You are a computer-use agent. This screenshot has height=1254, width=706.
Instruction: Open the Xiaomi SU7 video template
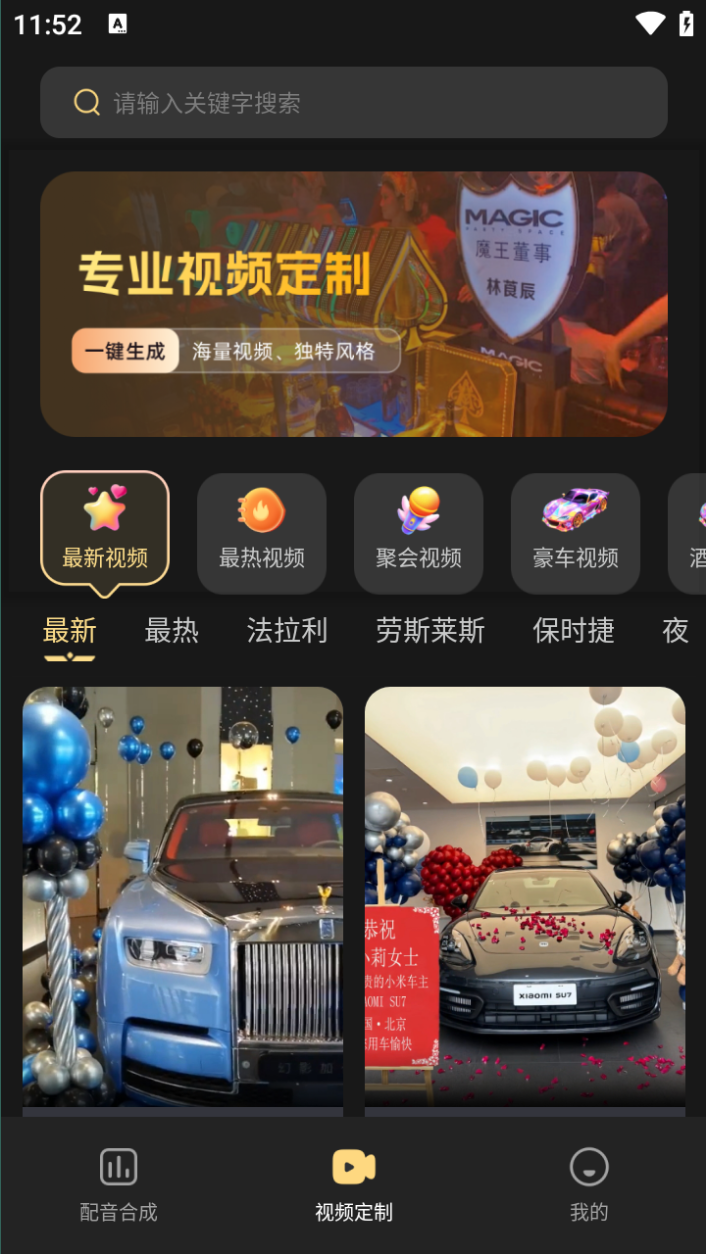point(525,896)
